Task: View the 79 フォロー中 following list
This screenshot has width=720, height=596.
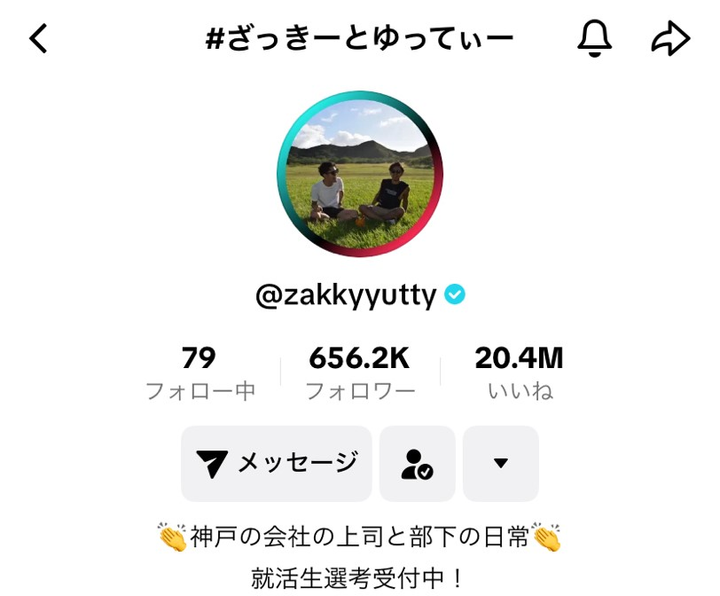Action: tap(200, 373)
